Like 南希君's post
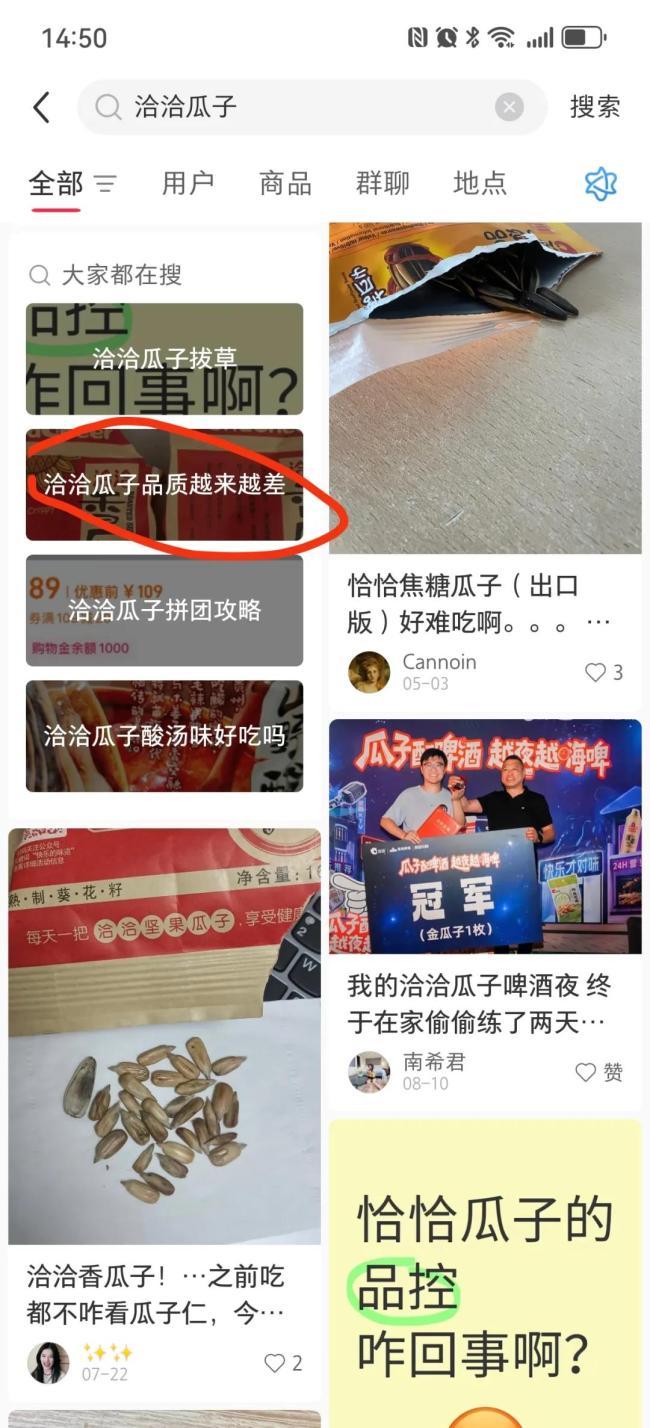This screenshot has height=1428, width=650. [x=598, y=1073]
